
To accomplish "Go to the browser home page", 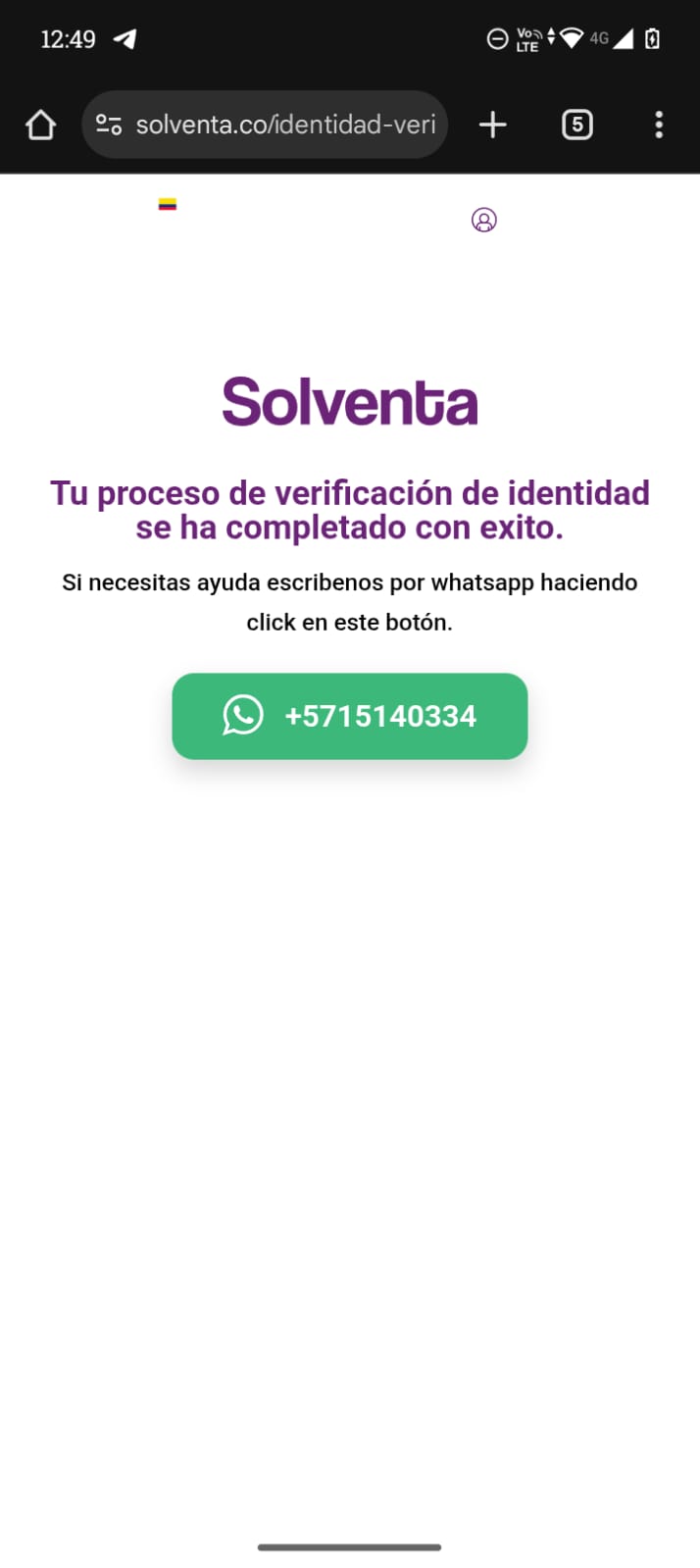I will click(x=40, y=126).
